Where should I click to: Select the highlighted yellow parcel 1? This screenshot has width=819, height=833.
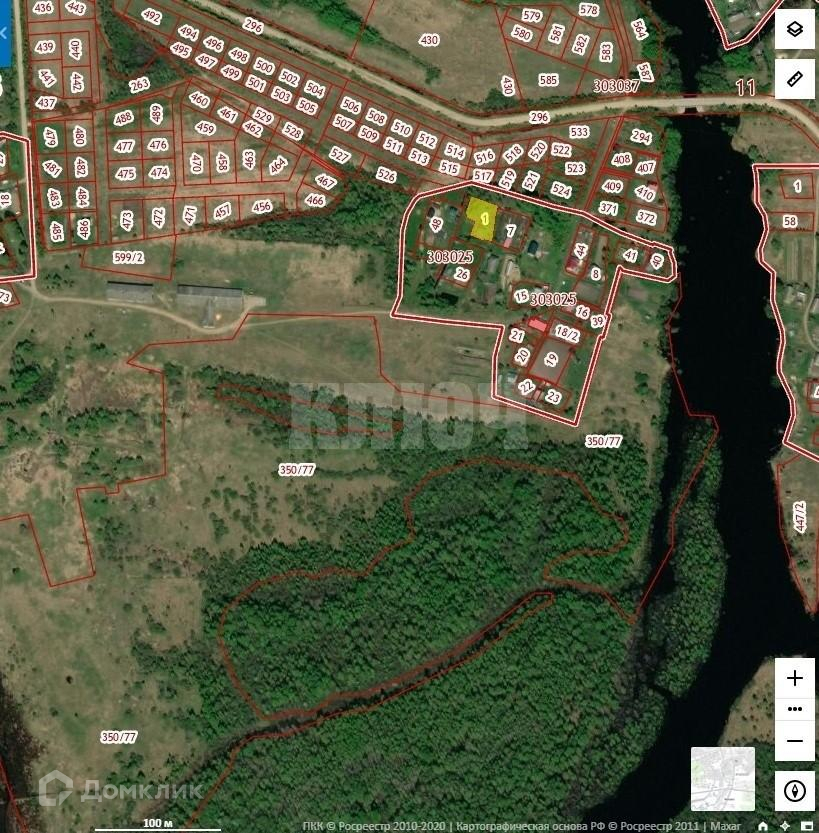483,219
